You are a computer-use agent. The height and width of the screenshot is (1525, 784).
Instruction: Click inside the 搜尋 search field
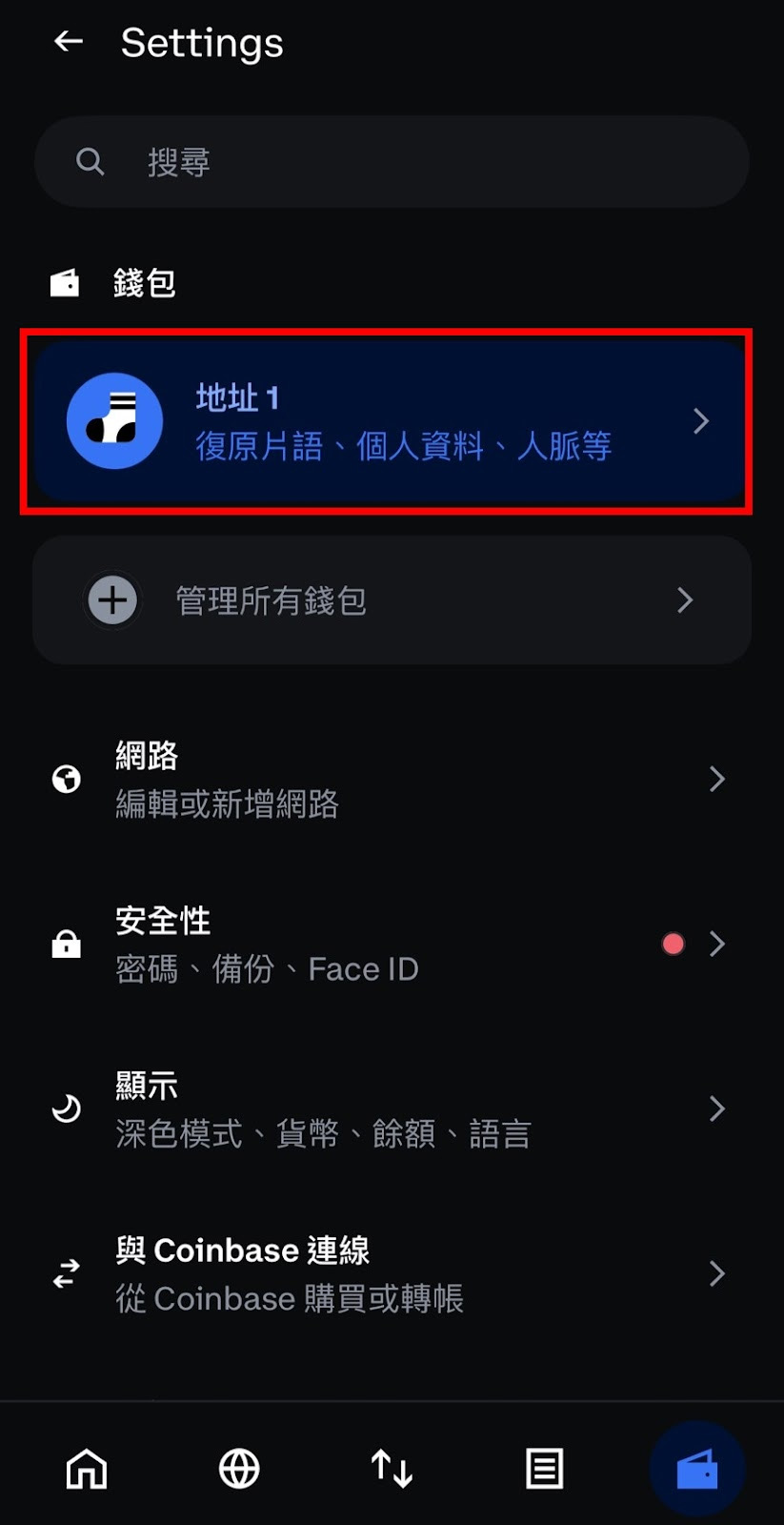[392, 161]
